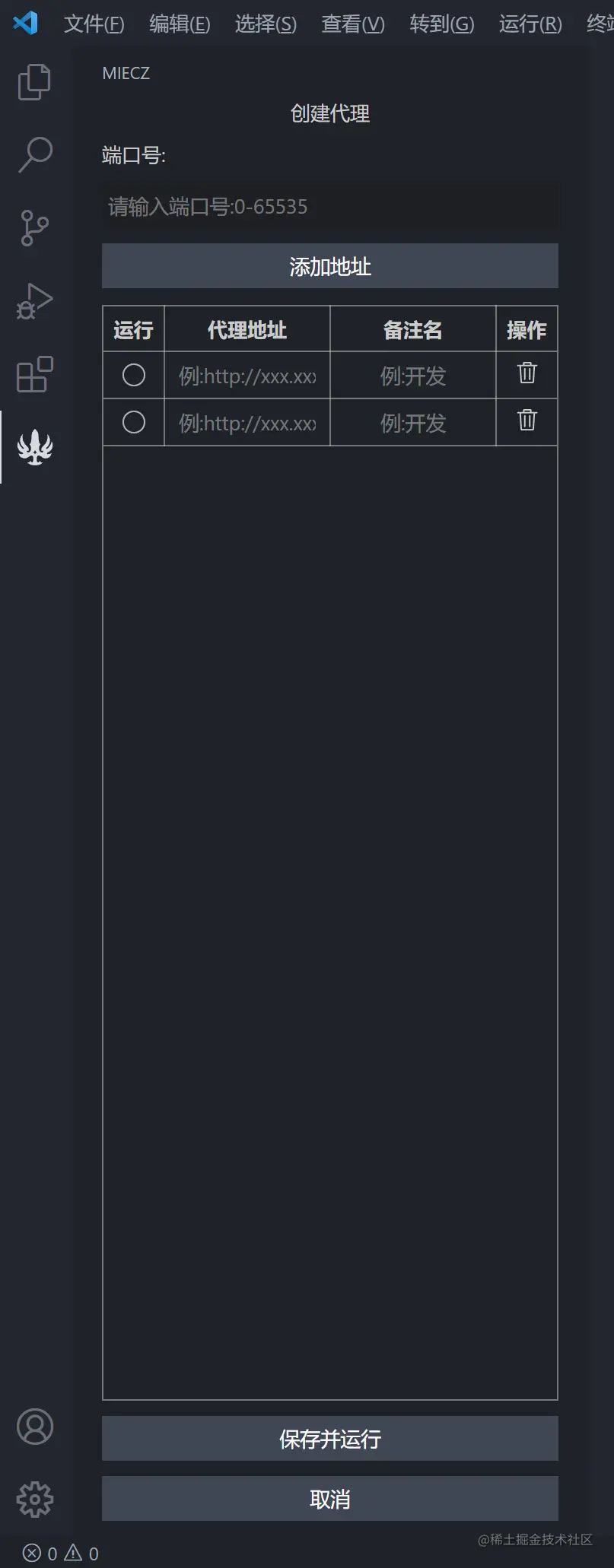Open the Explorer files view
Screen dimensions: 614x1568
(x=34, y=82)
